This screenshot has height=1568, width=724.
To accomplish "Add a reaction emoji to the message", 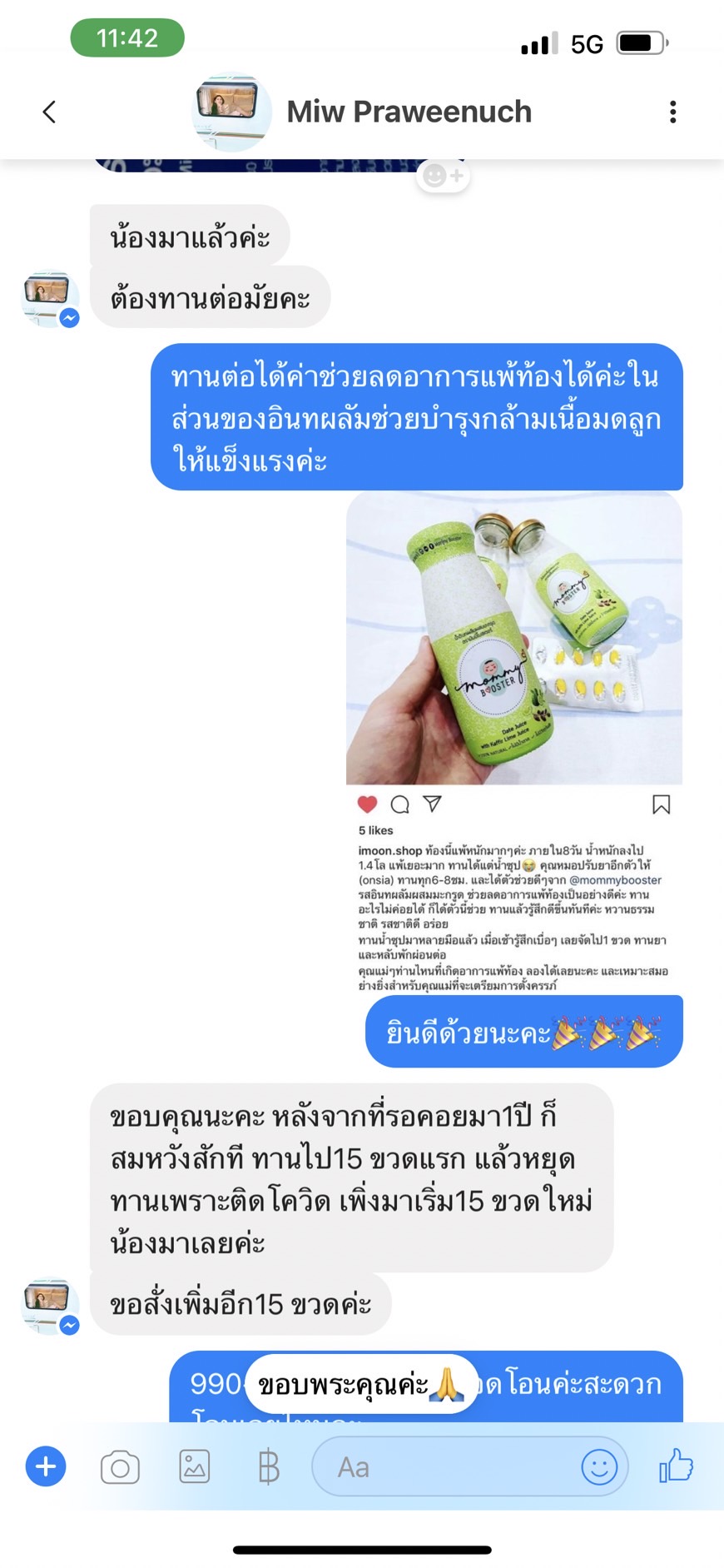I will [444, 176].
